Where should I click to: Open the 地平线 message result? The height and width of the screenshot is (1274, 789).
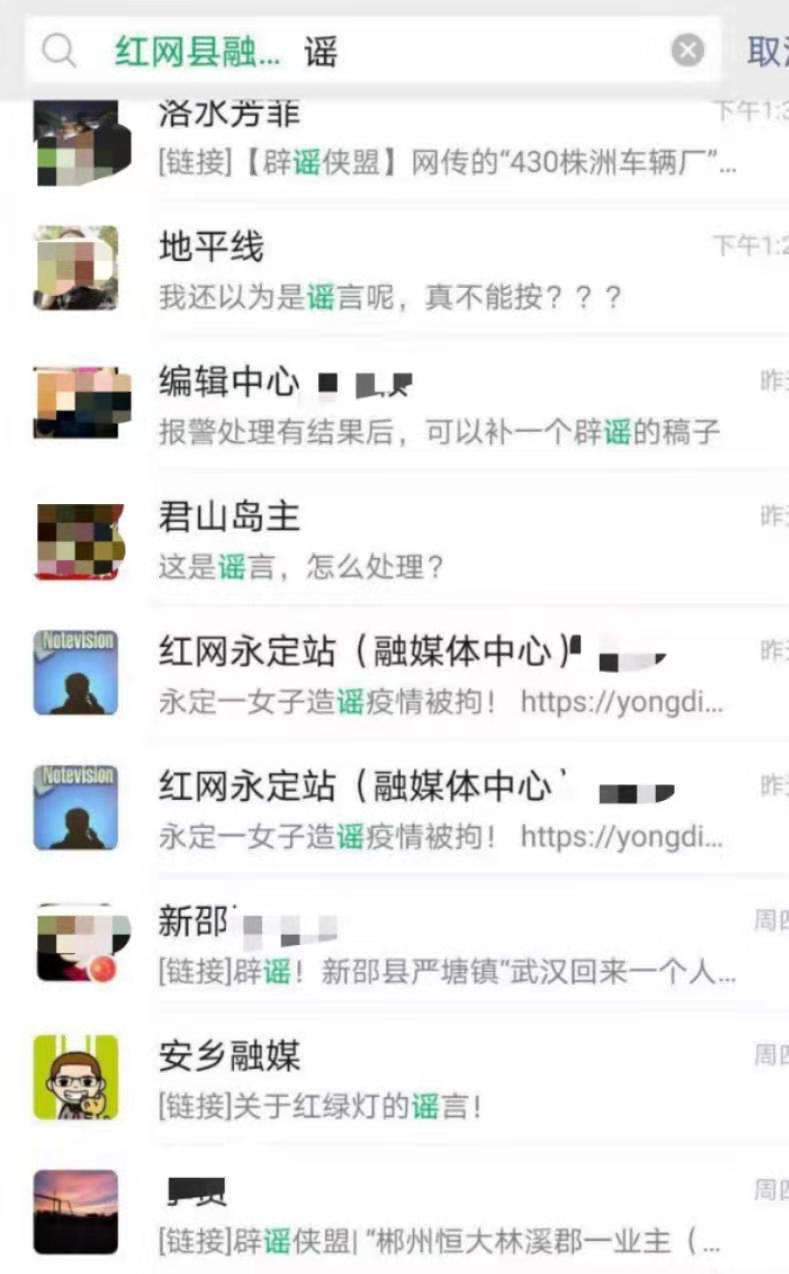440,270
